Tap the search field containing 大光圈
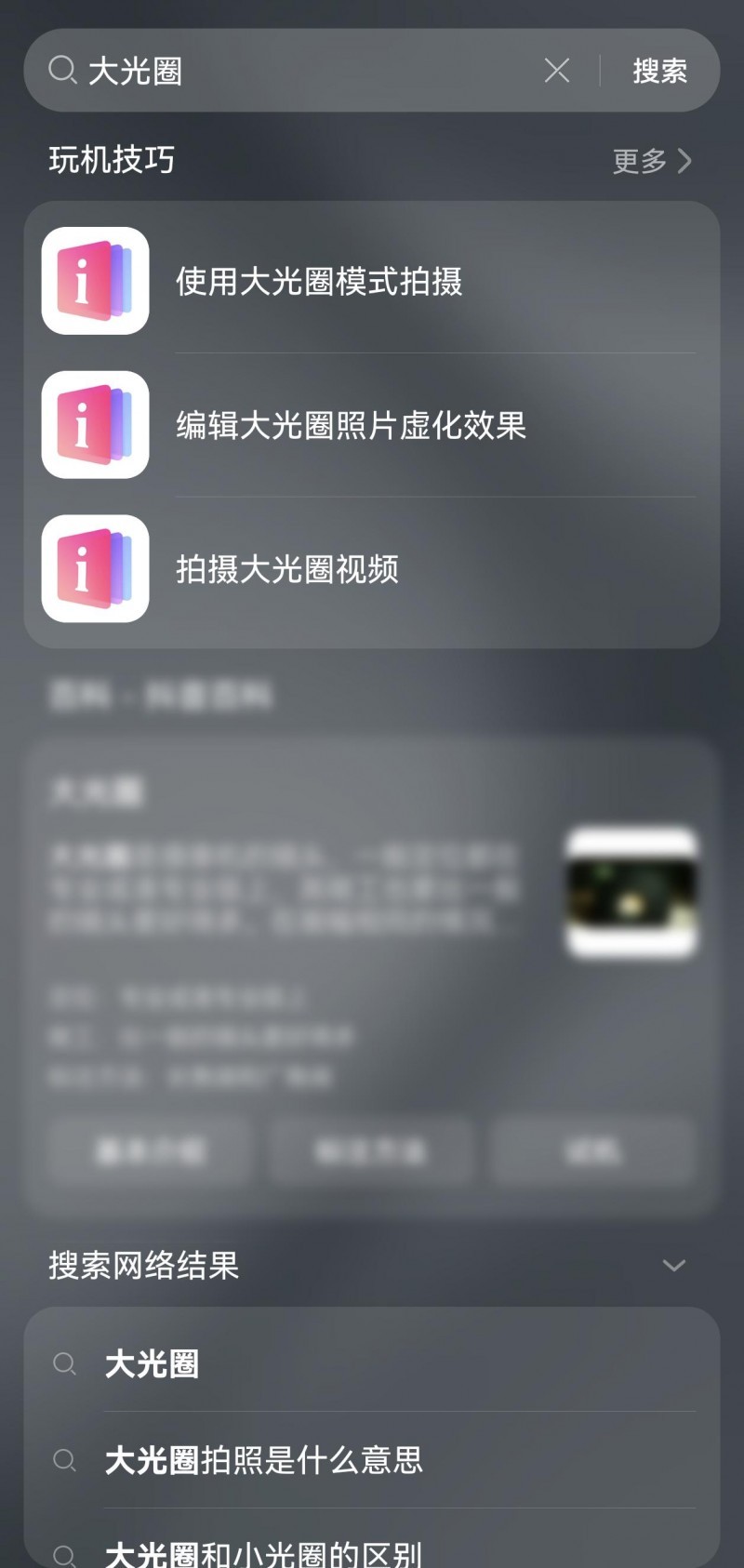 pyautogui.click(x=307, y=71)
